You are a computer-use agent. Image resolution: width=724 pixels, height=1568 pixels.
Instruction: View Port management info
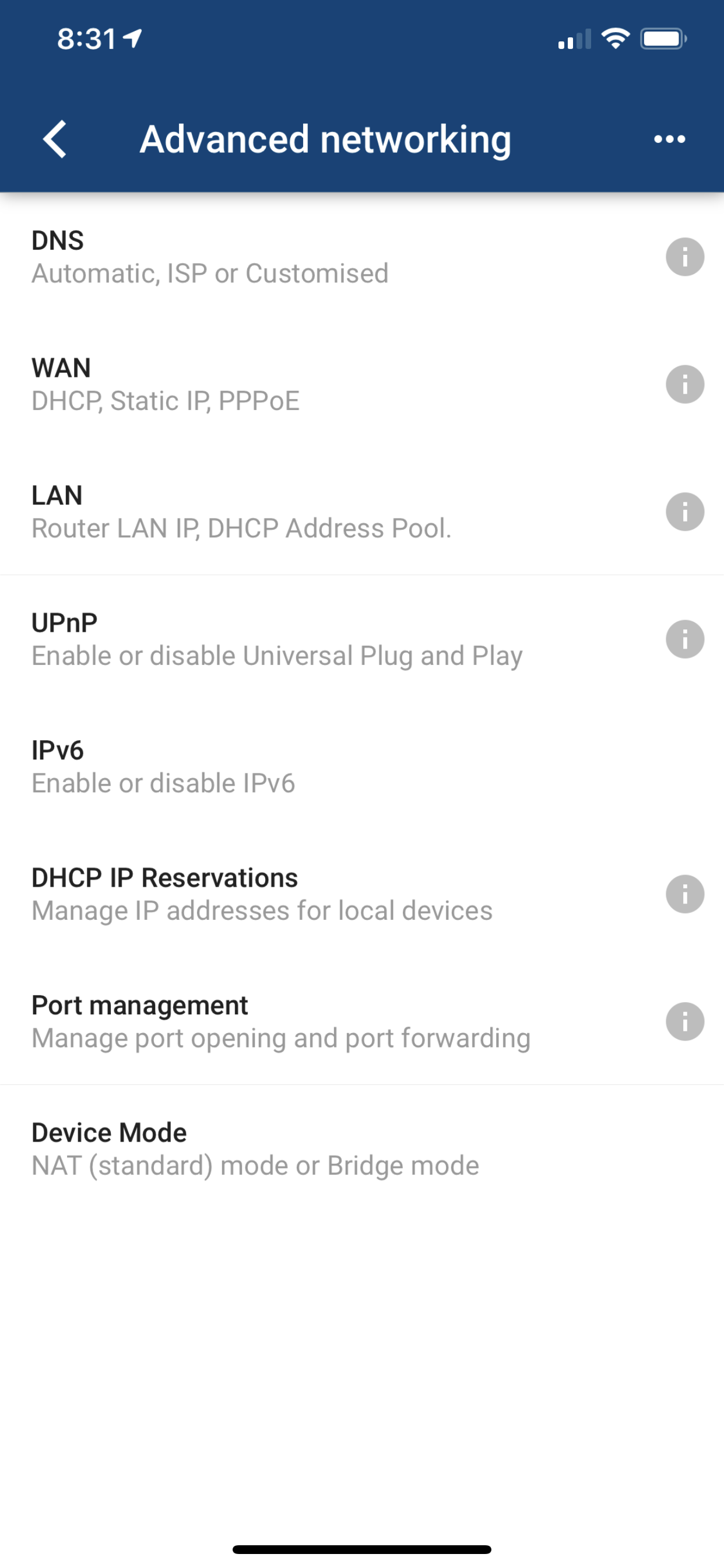685,1021
